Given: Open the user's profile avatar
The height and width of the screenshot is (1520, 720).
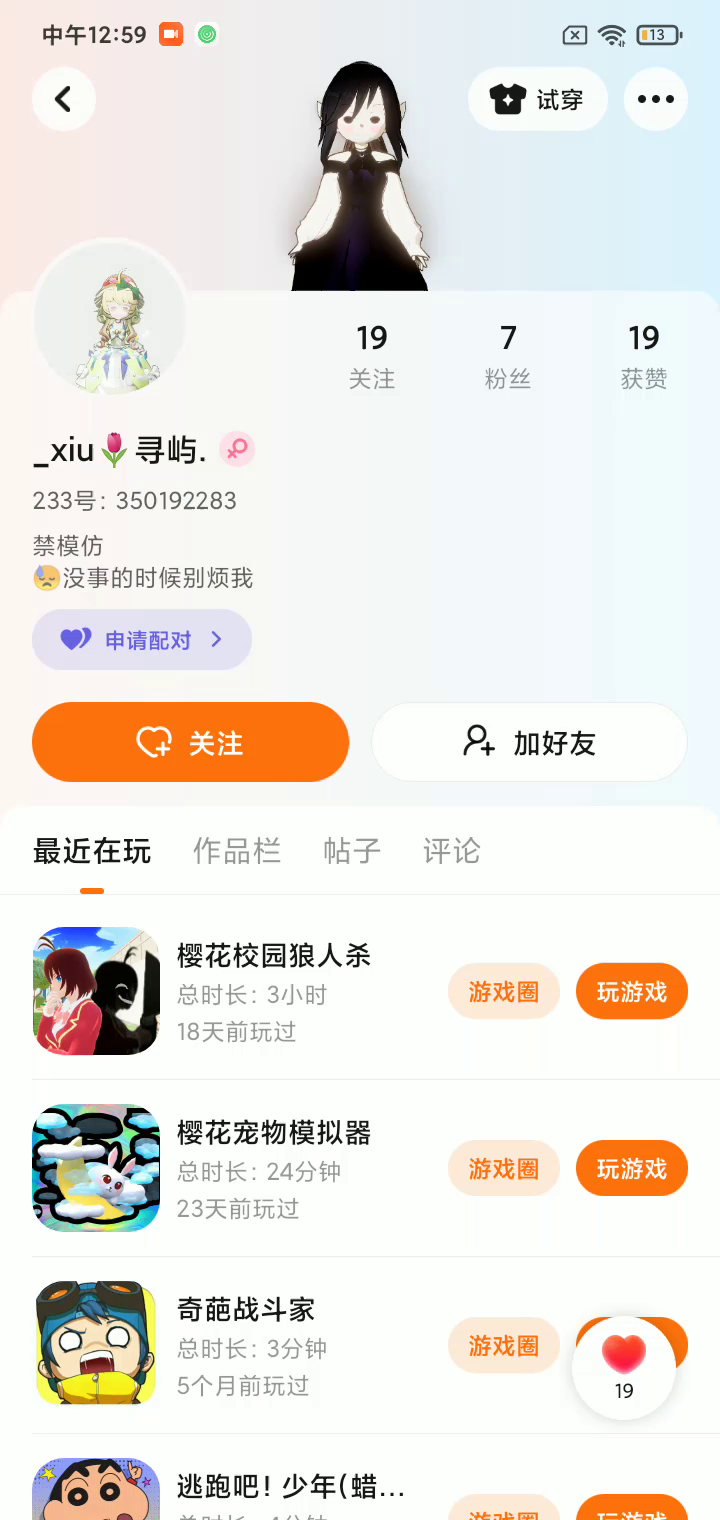Looking at the screenshot, I should 110,319.
